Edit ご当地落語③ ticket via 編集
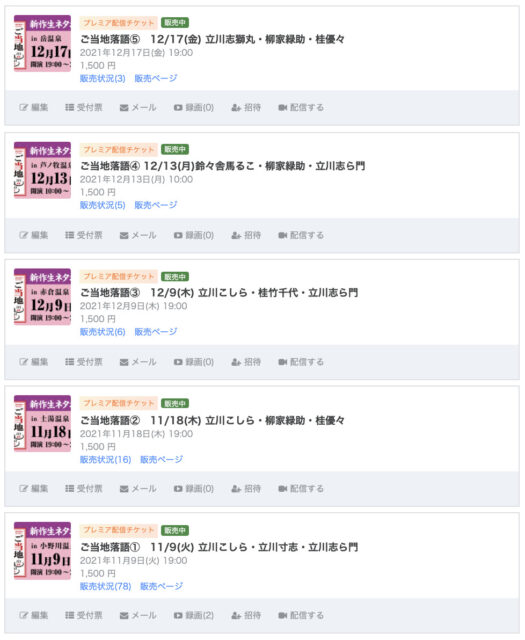The height and width of the screenshot is (640, 525). pyautogui.click(x=34, y=362)
